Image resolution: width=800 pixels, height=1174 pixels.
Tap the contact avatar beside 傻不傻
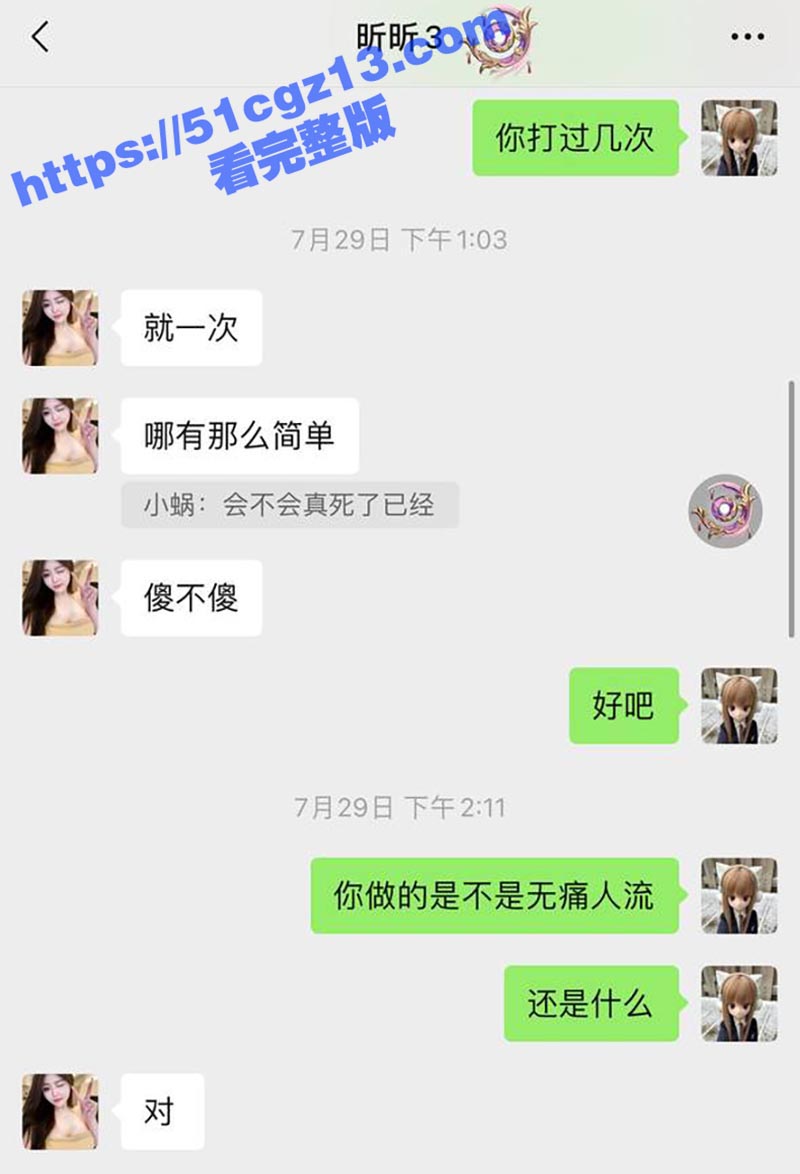60,598
